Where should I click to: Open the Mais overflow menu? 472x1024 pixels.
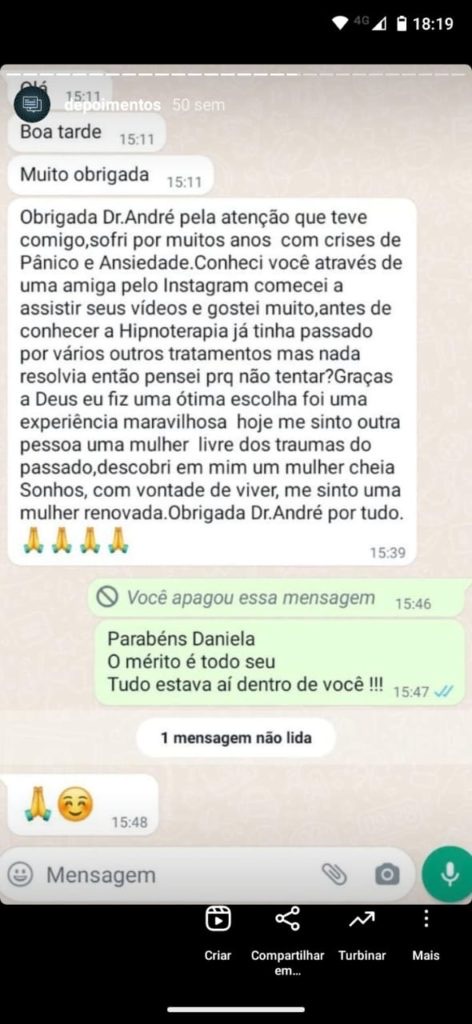tap(426, 934)
